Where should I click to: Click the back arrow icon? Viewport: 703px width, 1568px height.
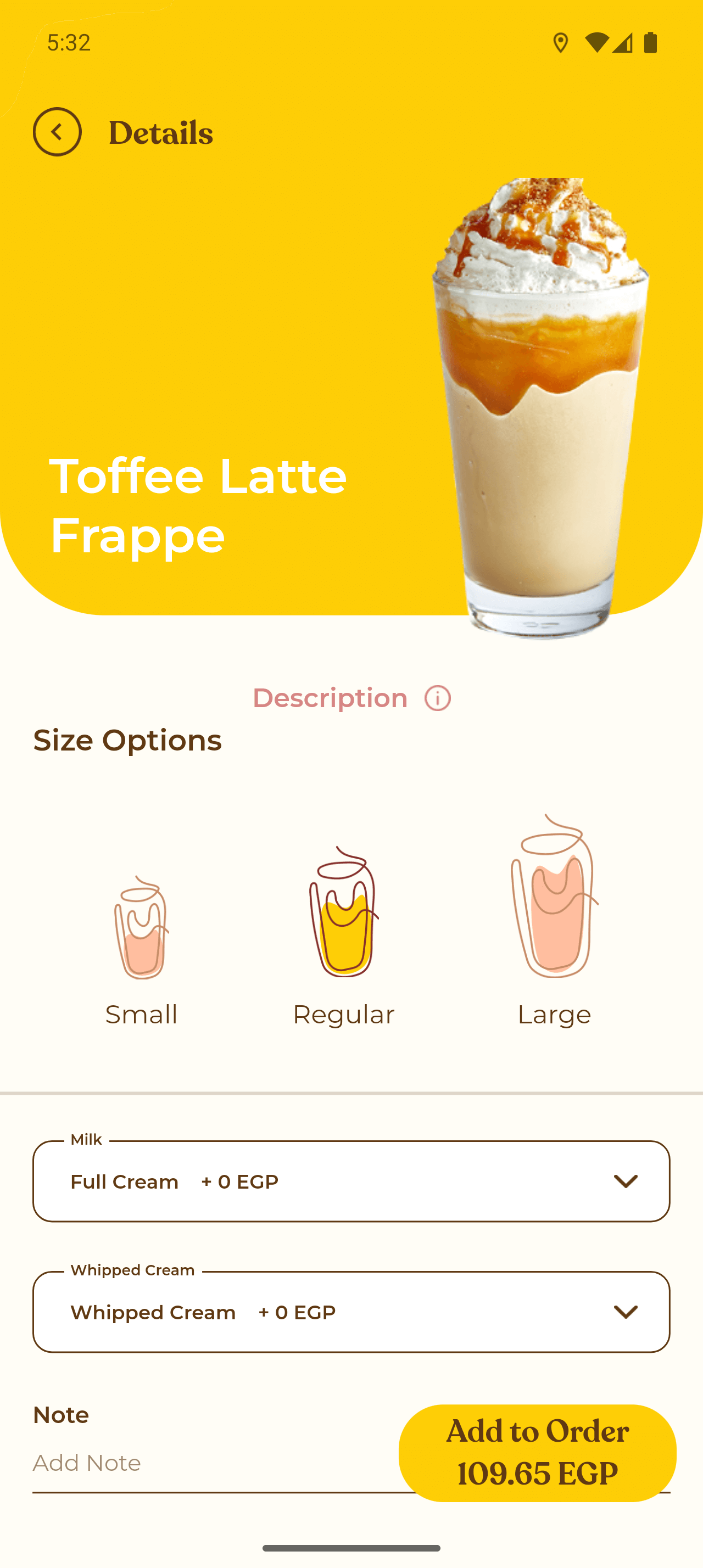point(58,131)
